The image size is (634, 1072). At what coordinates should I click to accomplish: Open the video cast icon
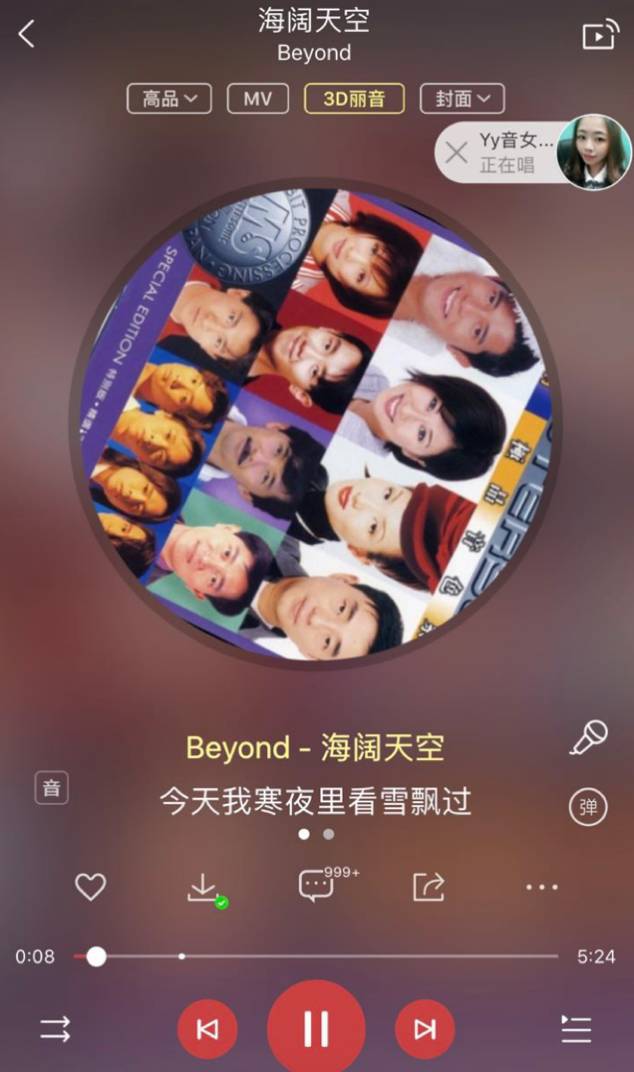[x=600, y=36]
